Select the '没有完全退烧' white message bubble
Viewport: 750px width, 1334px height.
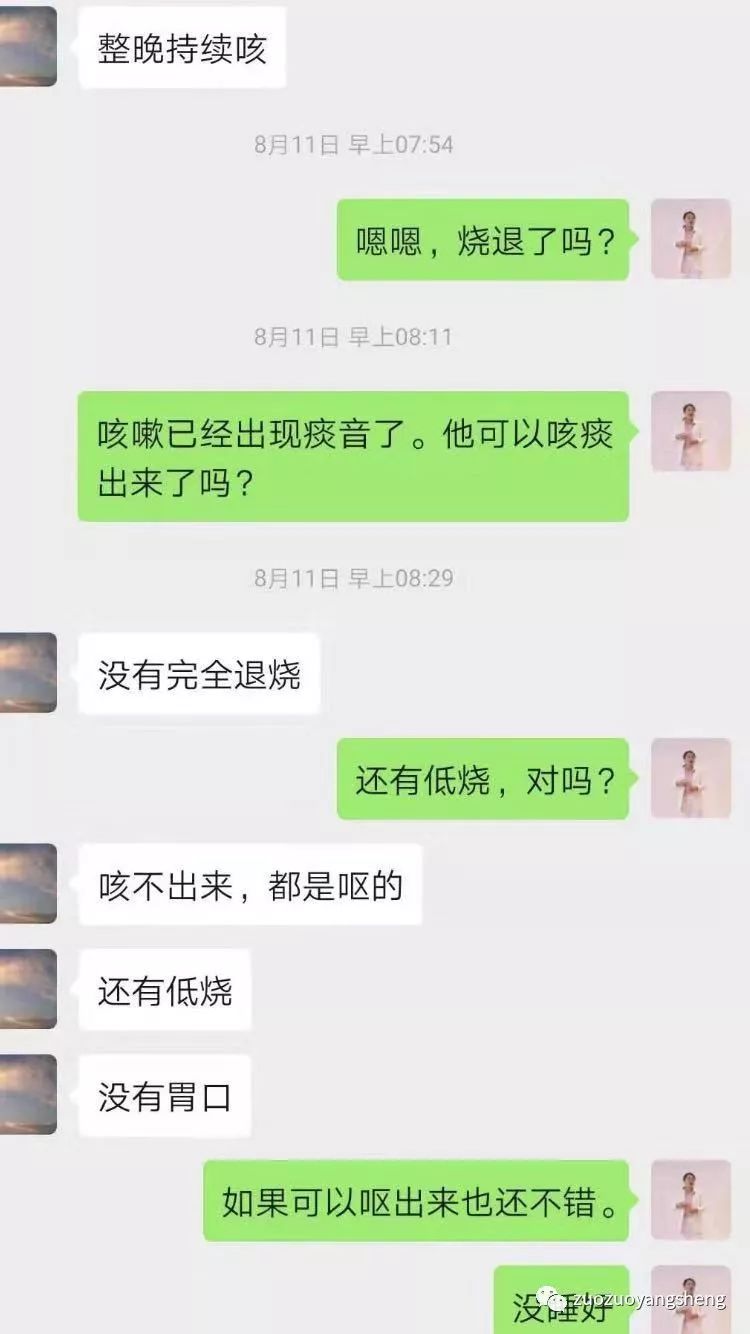[x=197, y=673]
